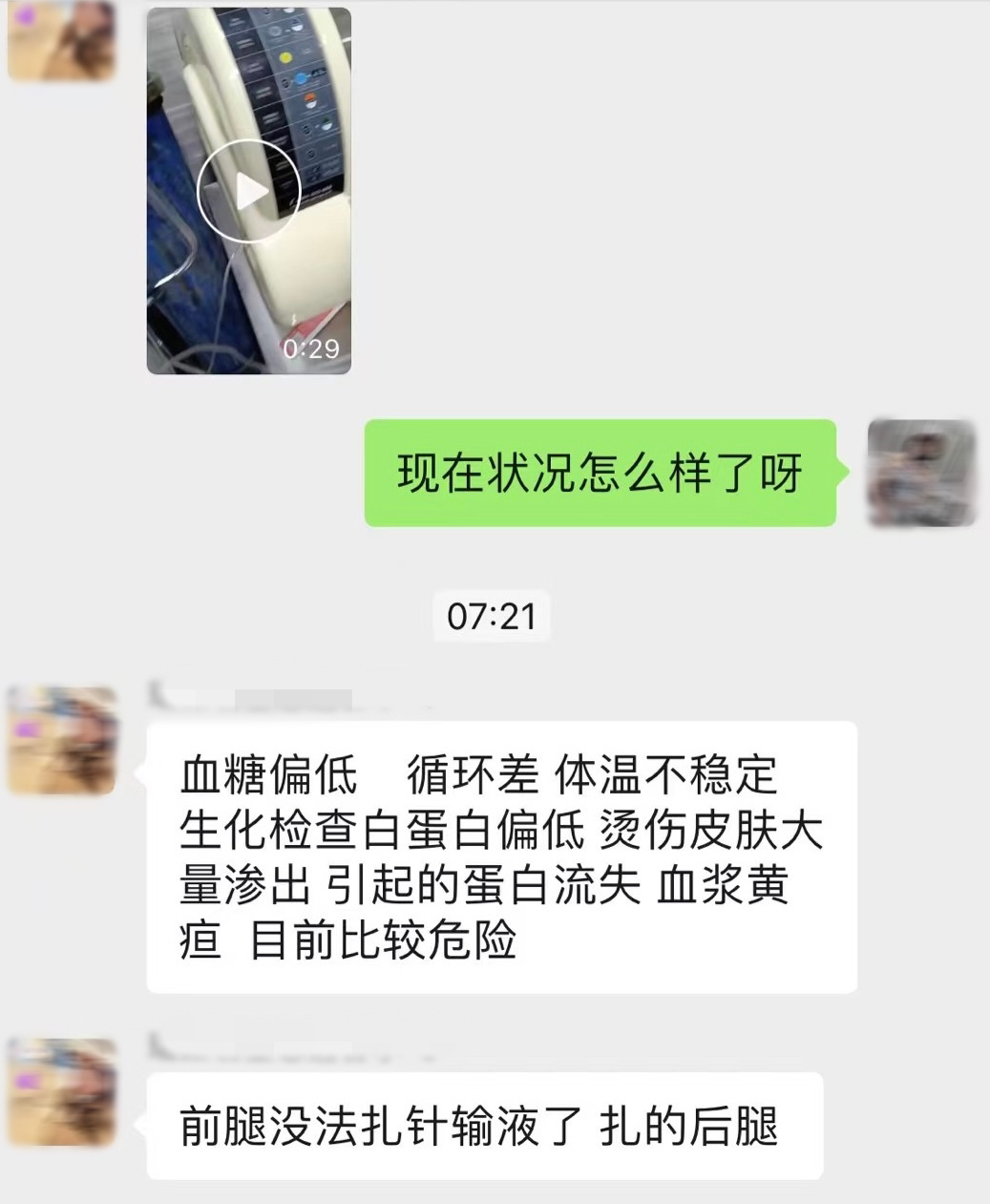Screen dimensions: 990x1204
Task: Tap avatar next to 前腿没法扎针输液了 message
Action: pyautogui.click(x=62, y=1091)
